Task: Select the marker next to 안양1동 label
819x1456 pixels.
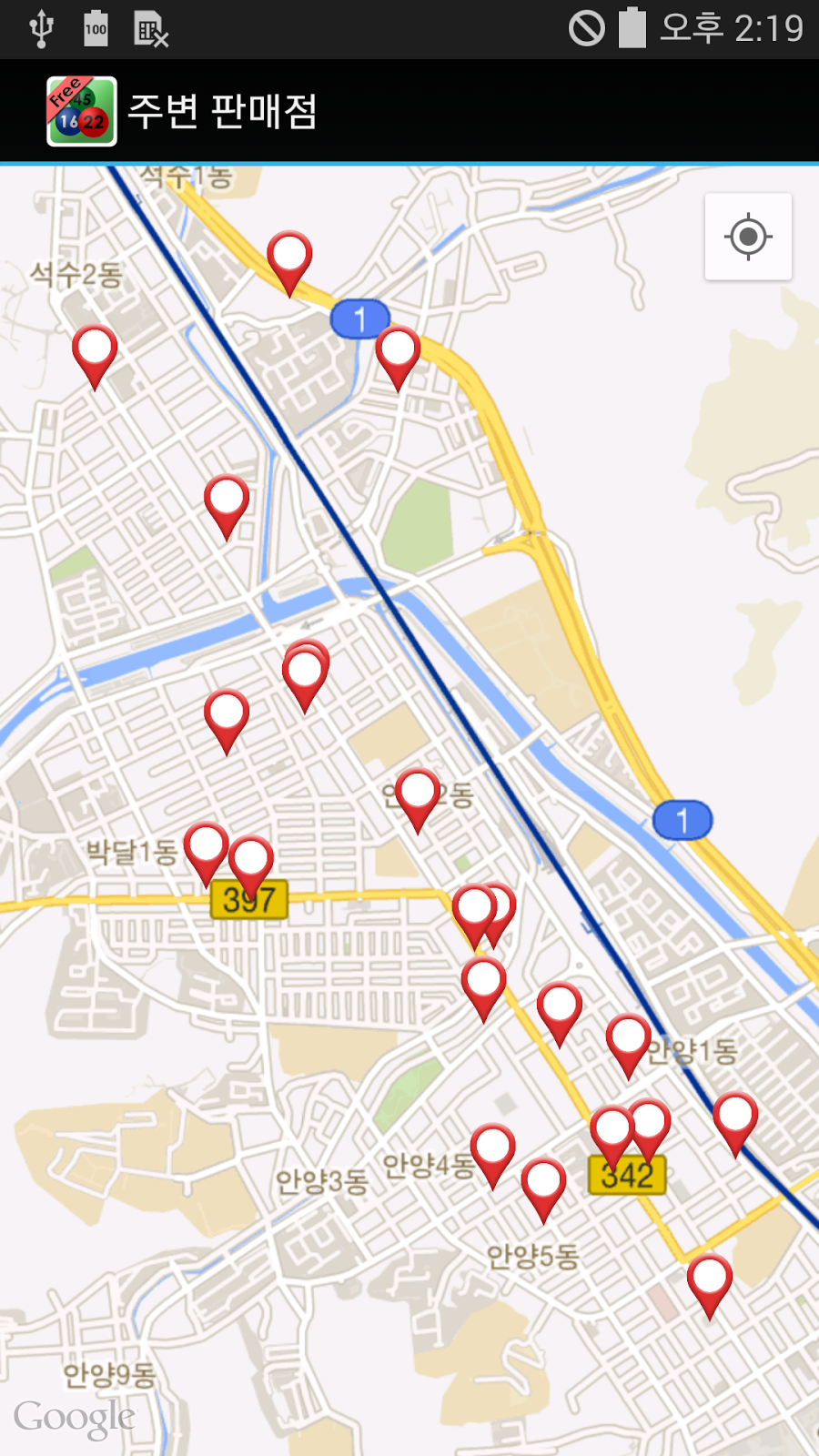Action: coord(629,1039)
